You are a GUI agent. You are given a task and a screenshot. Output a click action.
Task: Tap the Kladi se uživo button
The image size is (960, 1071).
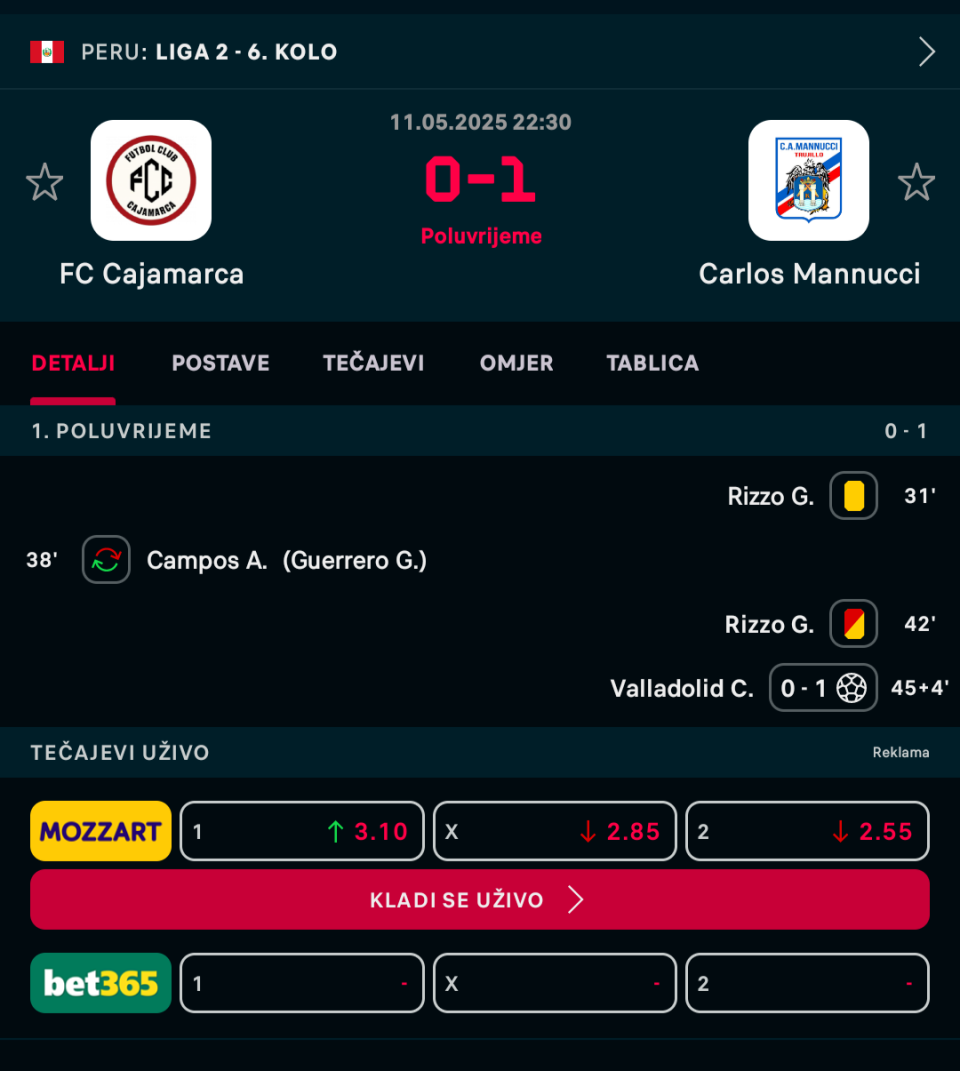coord(480,899)
